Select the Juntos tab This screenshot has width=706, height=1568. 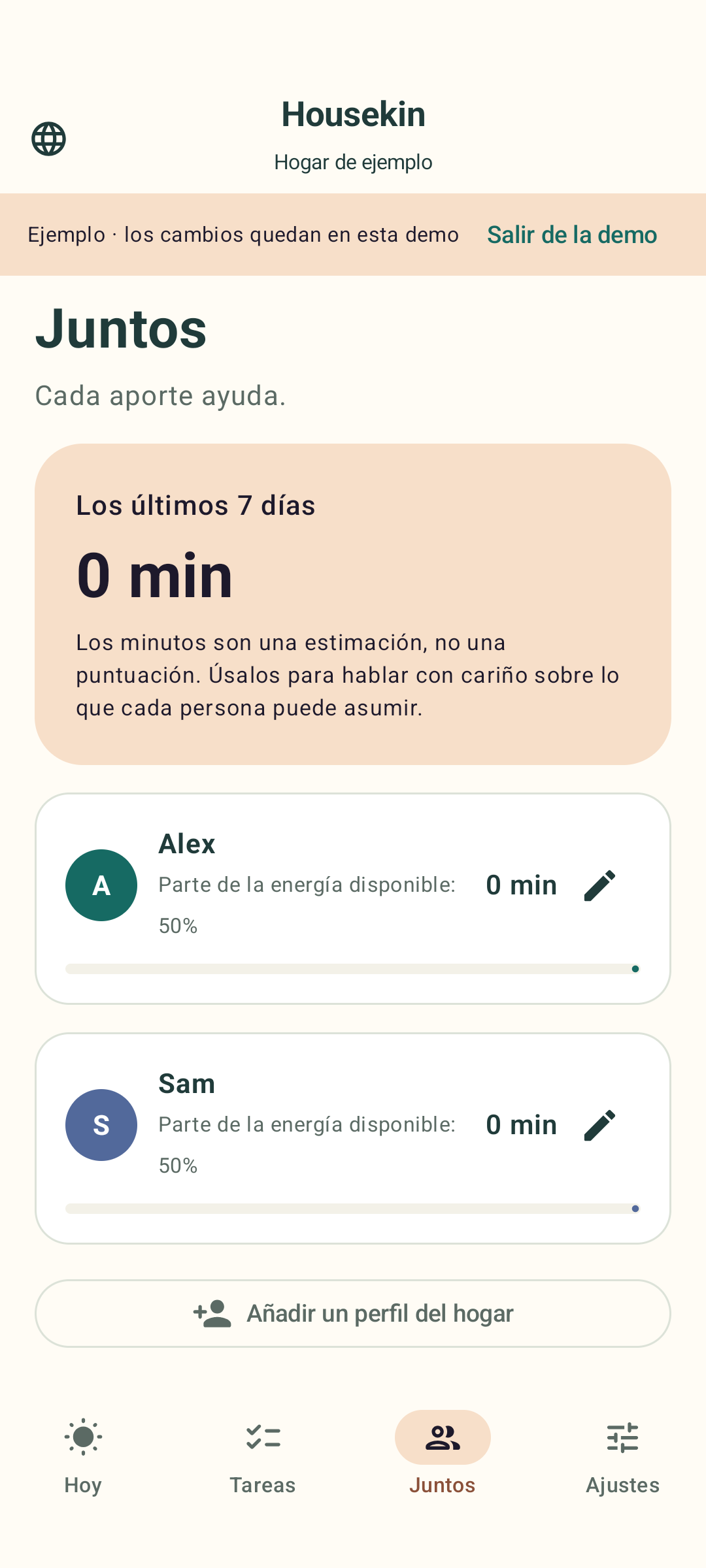click(x=443, y=1456)
